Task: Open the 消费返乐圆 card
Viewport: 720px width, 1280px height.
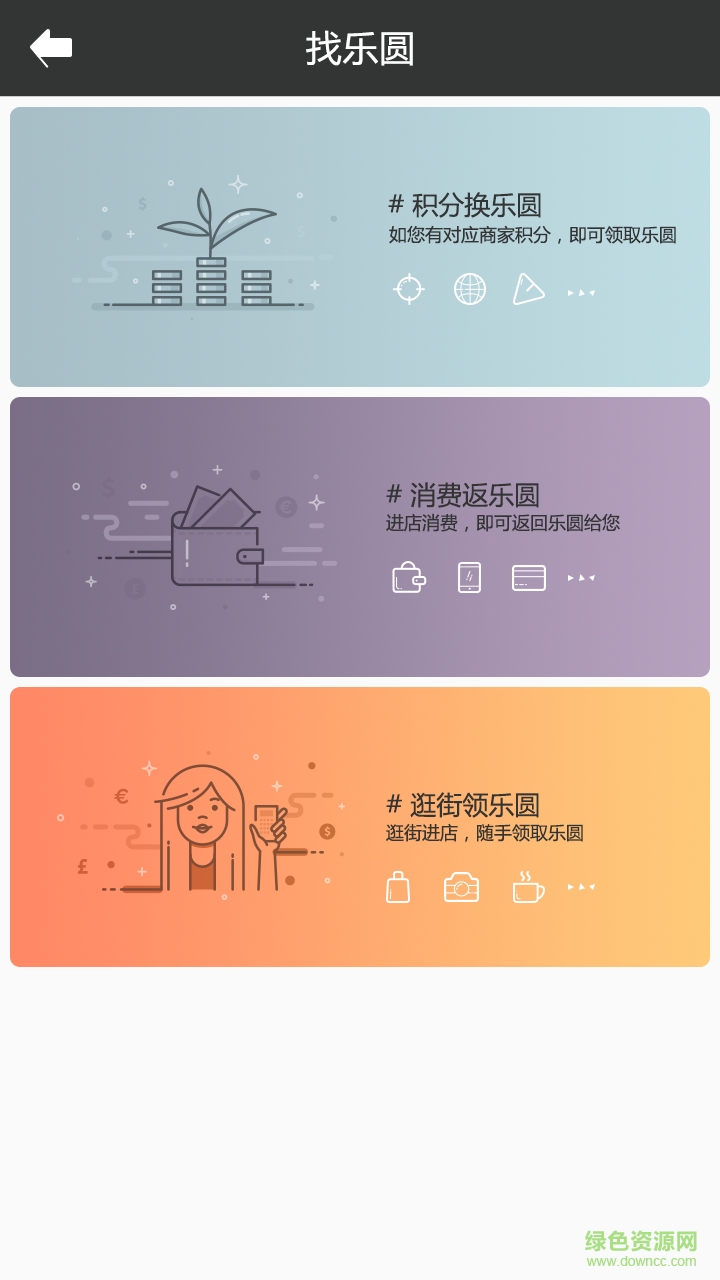Action: [x=360, y=537]
